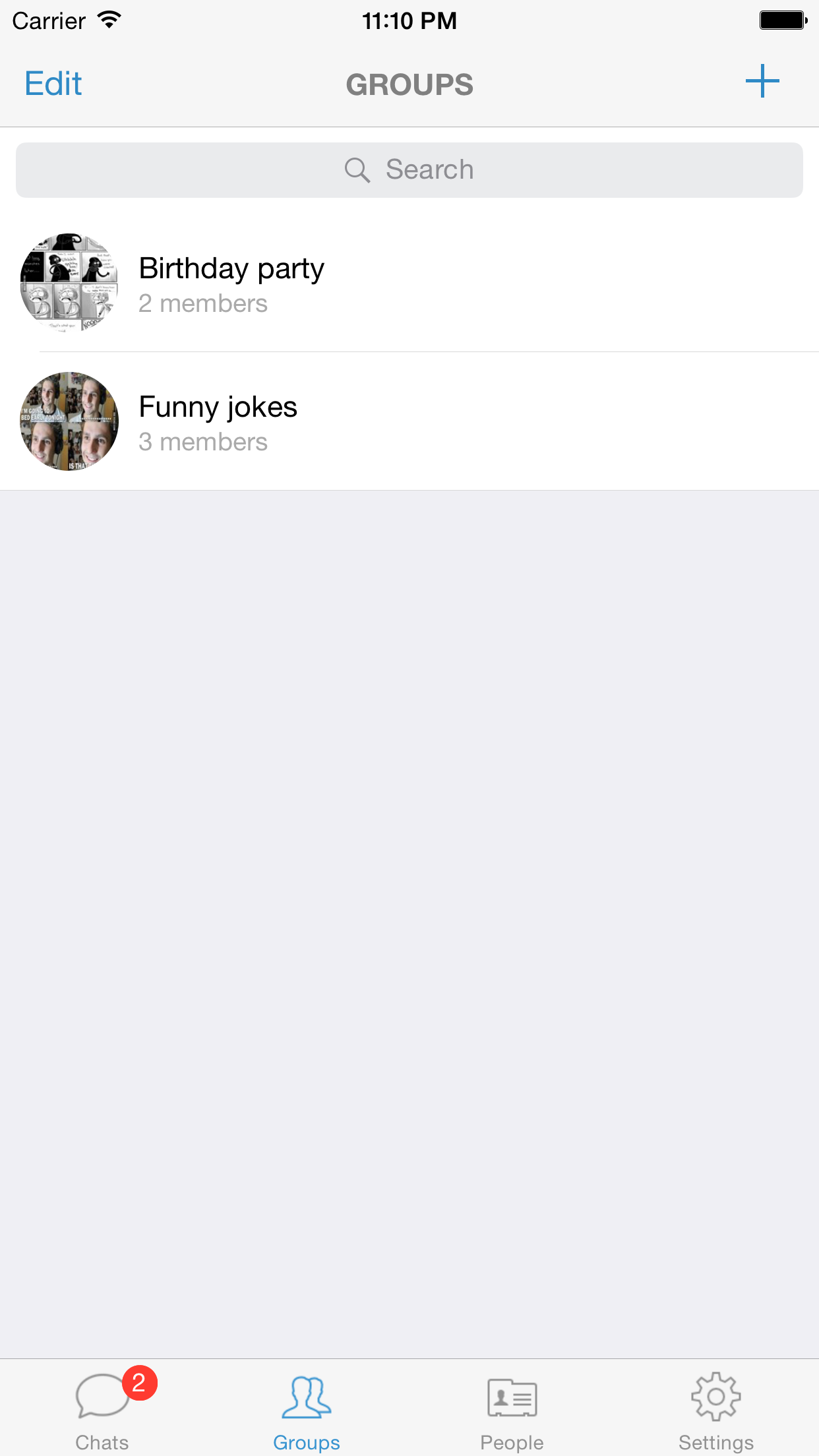Focus the Search field
Screen dimensions: 819x1456
pos(409,170)
